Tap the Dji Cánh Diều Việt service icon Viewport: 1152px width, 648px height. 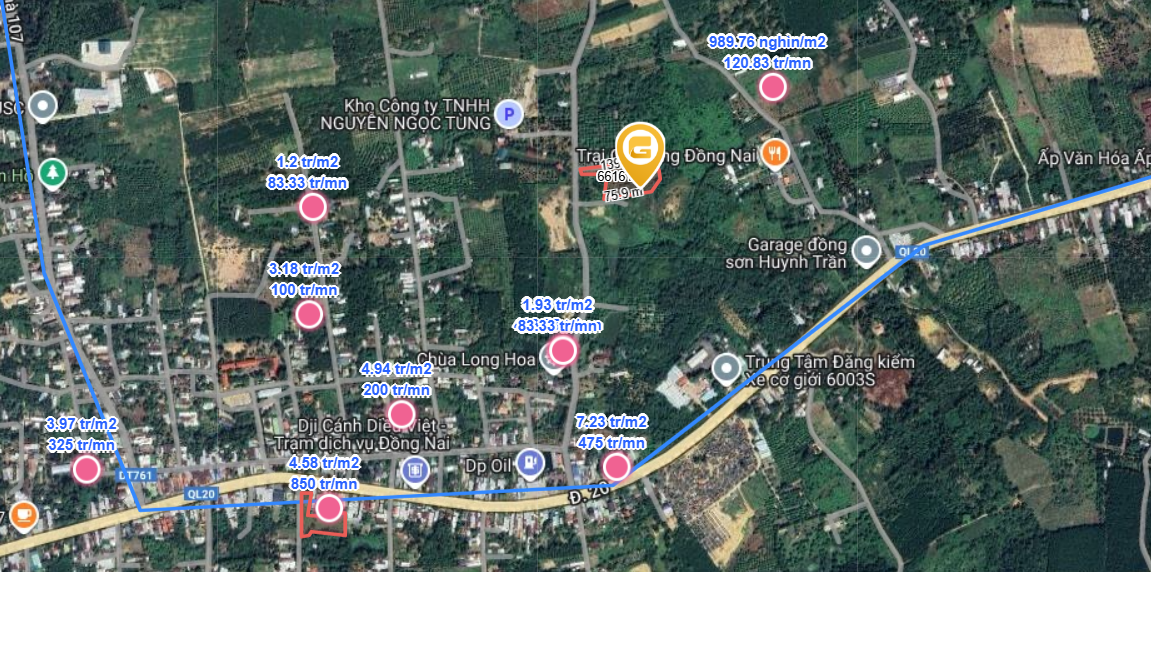tap(414, 468)
